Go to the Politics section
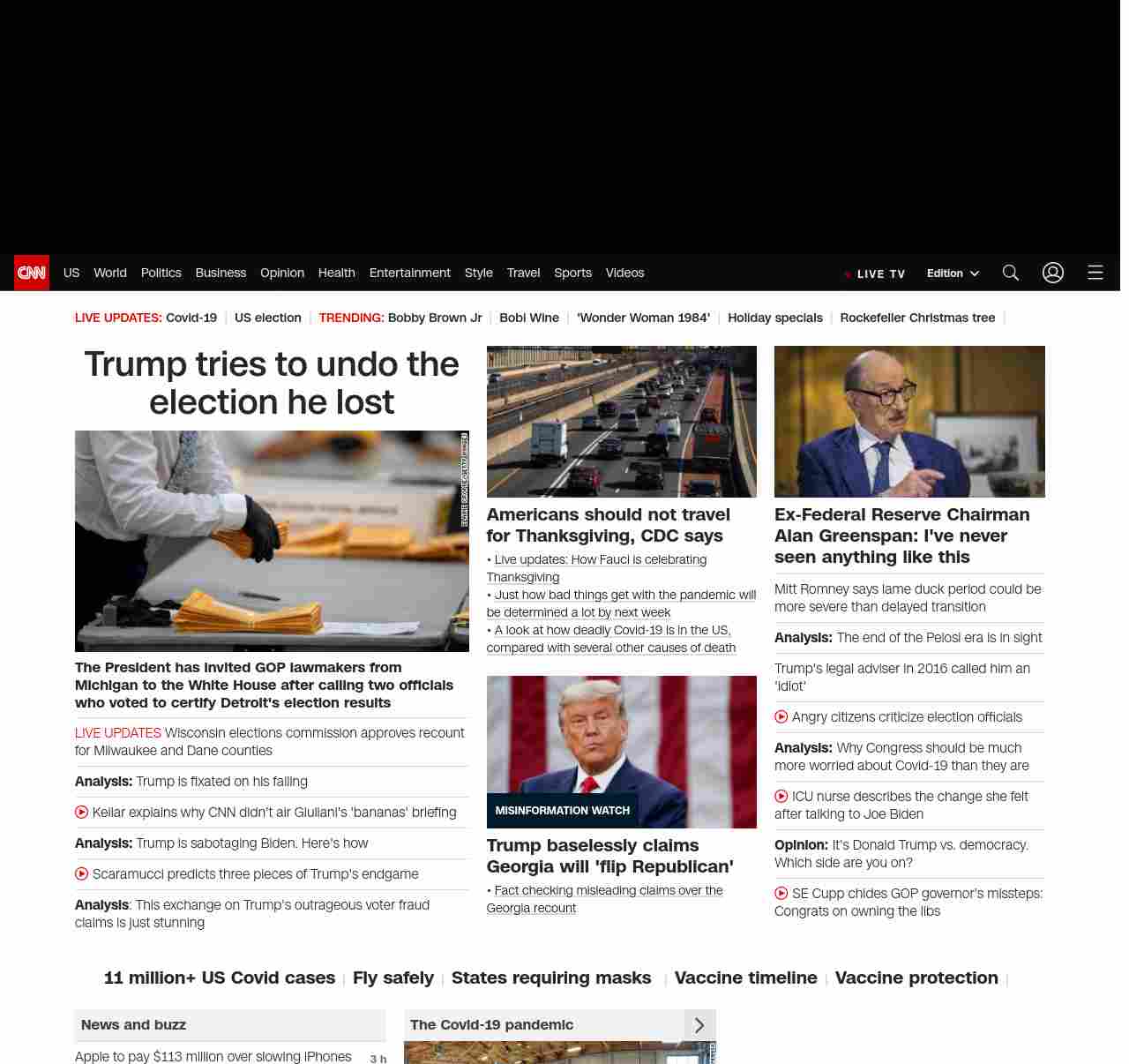This screenshot has height=1064, width=1129. click(161, 273)
